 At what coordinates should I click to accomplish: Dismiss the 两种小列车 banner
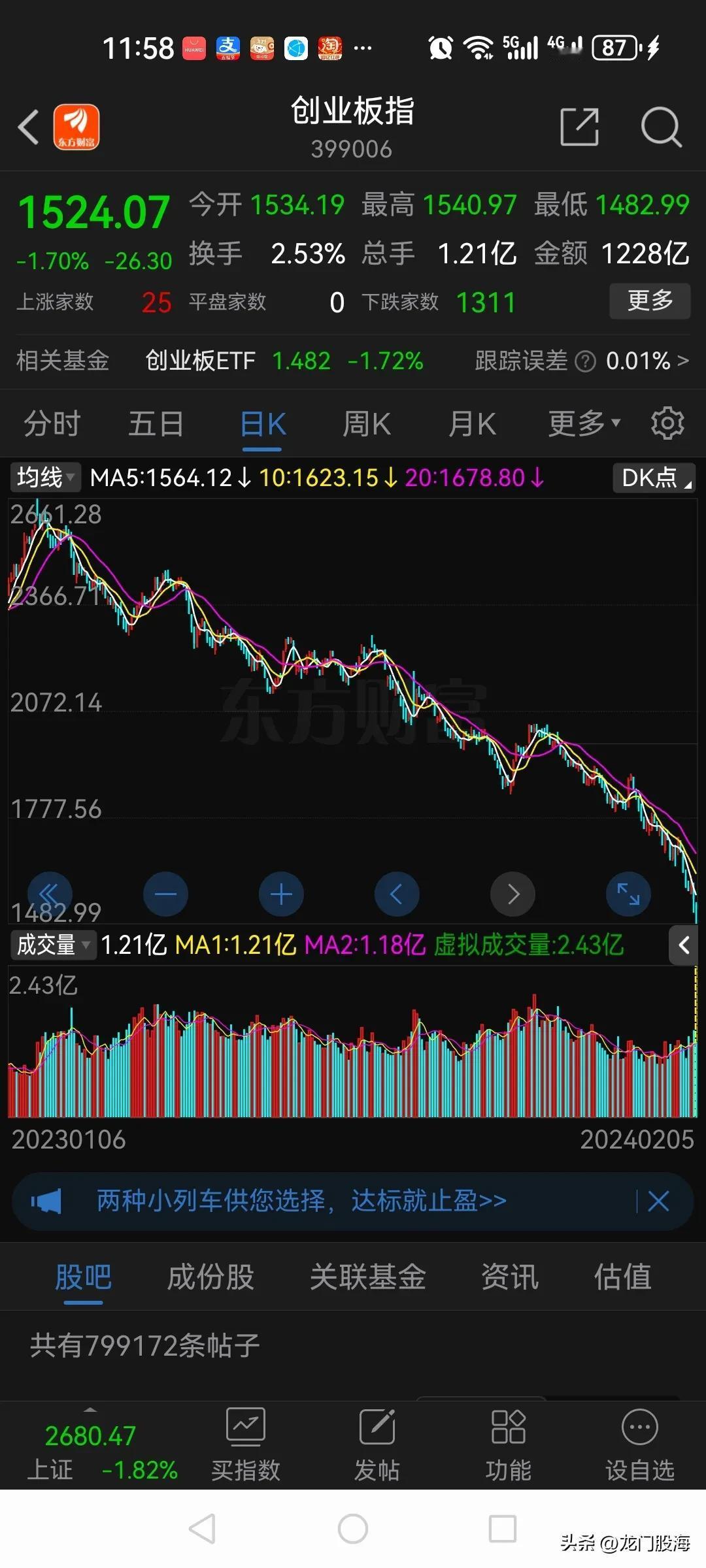(658, 1201)
